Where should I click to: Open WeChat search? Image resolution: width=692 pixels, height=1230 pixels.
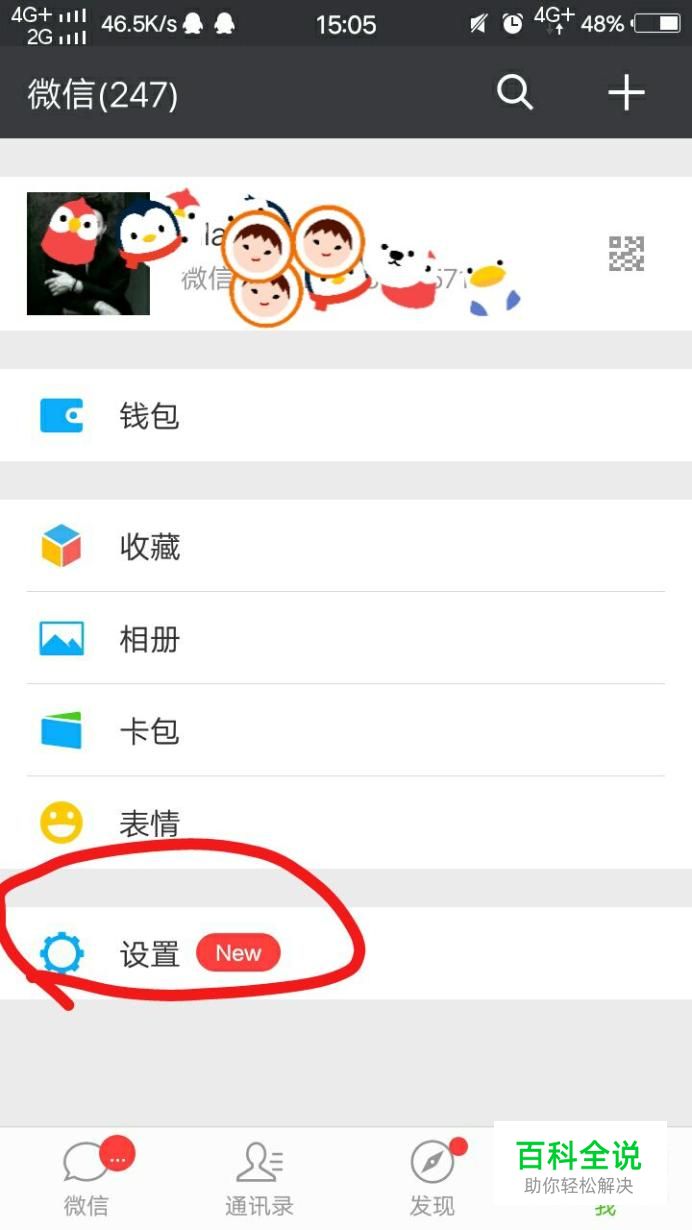click(515, 93)
